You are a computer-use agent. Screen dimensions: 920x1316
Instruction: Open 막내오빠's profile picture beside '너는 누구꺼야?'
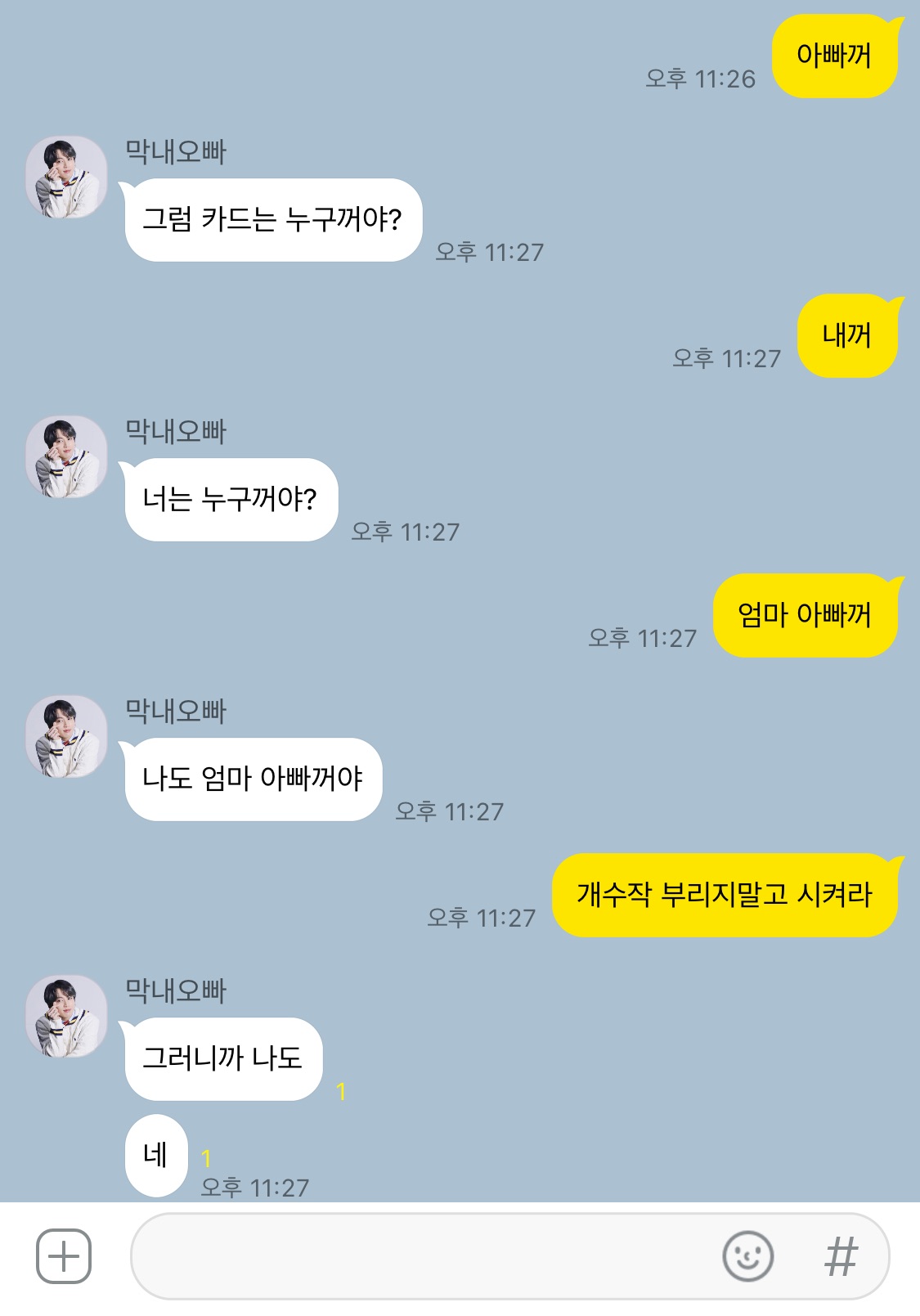pos(66,457)
